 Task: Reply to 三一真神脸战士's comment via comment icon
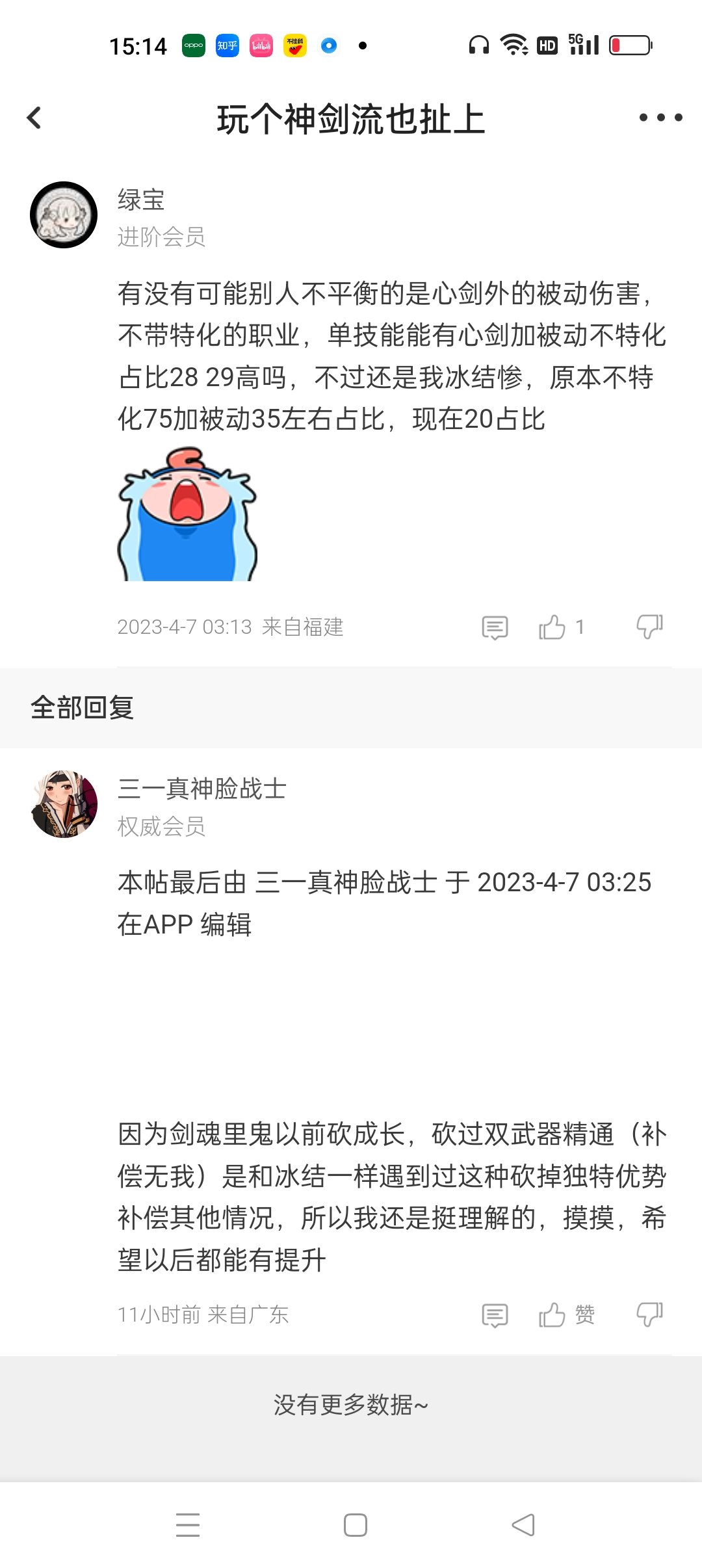(495, 1315)
